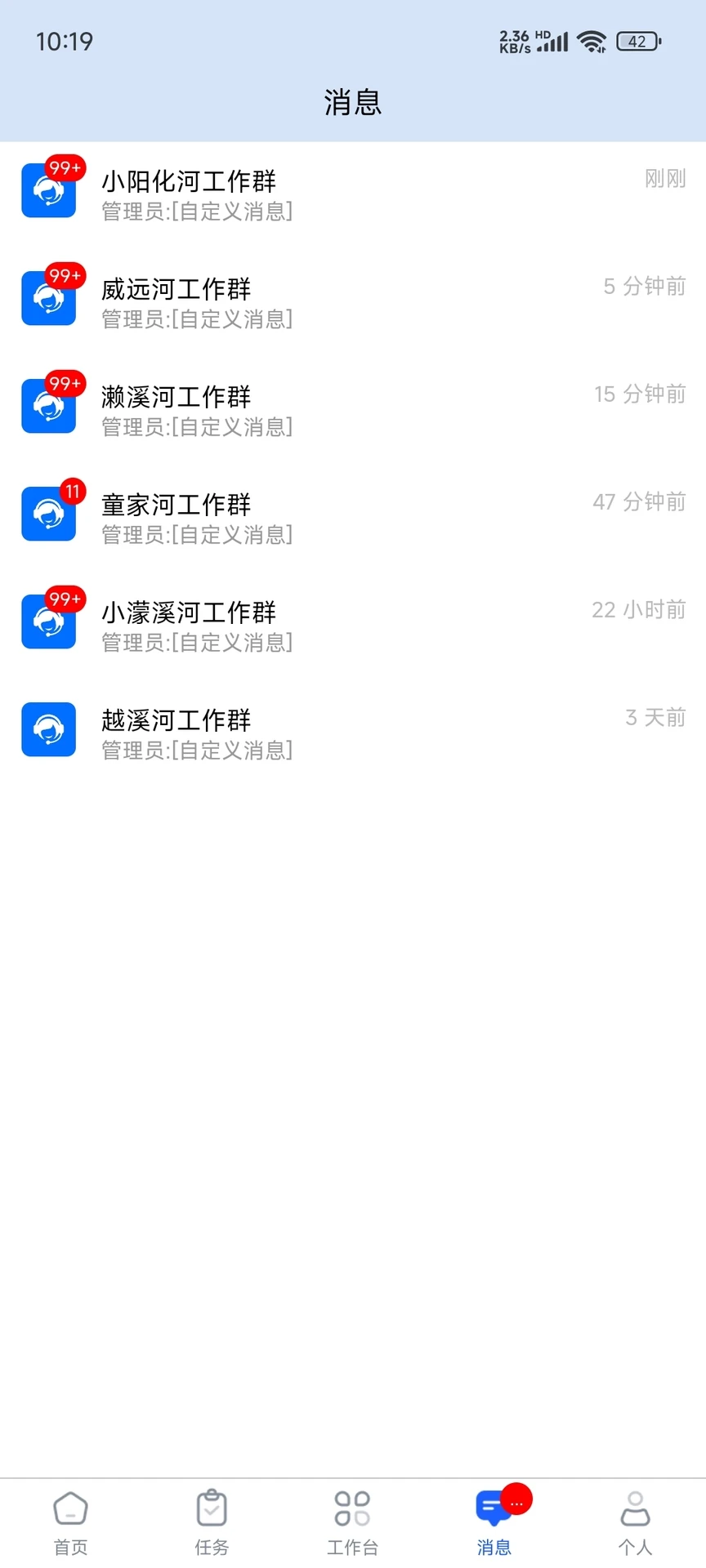
Task: Tap the 小阳化河工作群 avatar icon
Action: pos(48,190)
